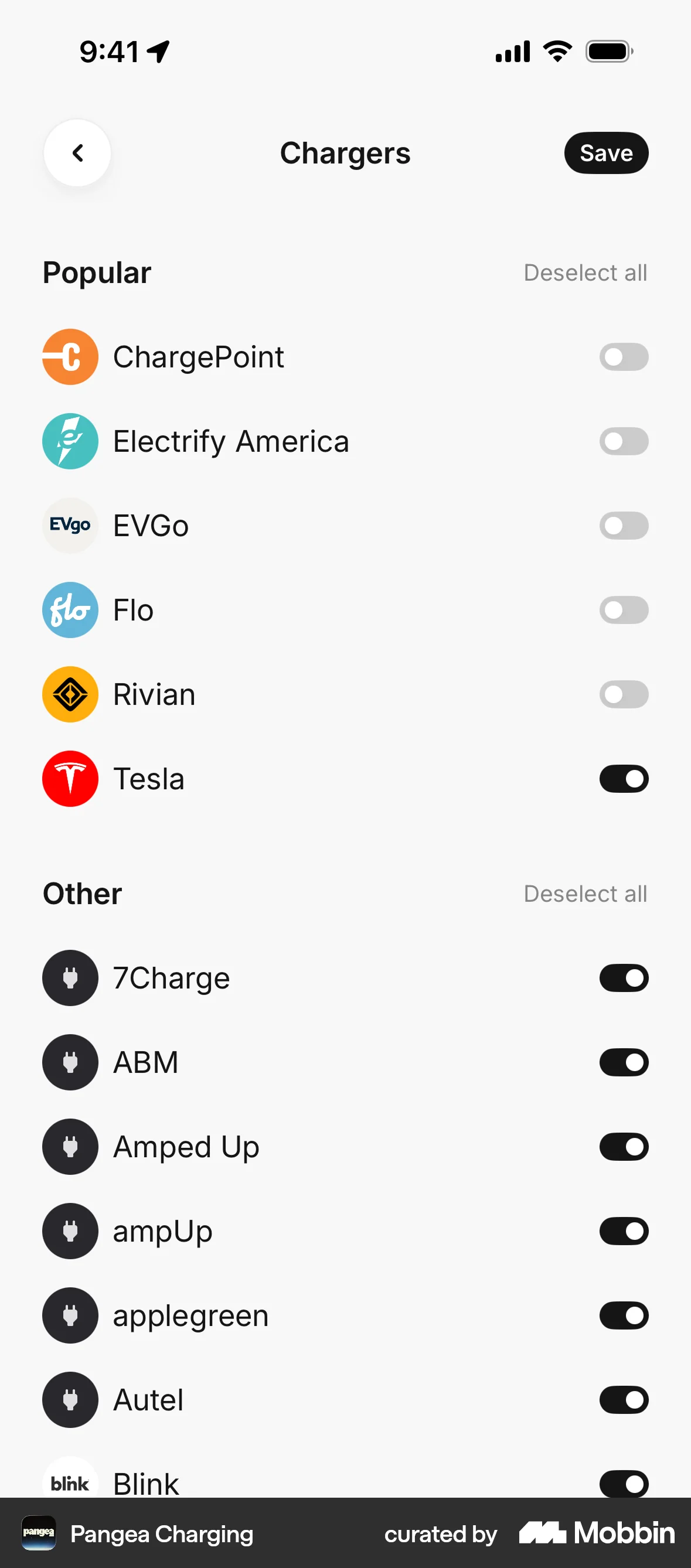Deselect all Other chargers
Screen dimensions: 691x1568
coord(585,894)
